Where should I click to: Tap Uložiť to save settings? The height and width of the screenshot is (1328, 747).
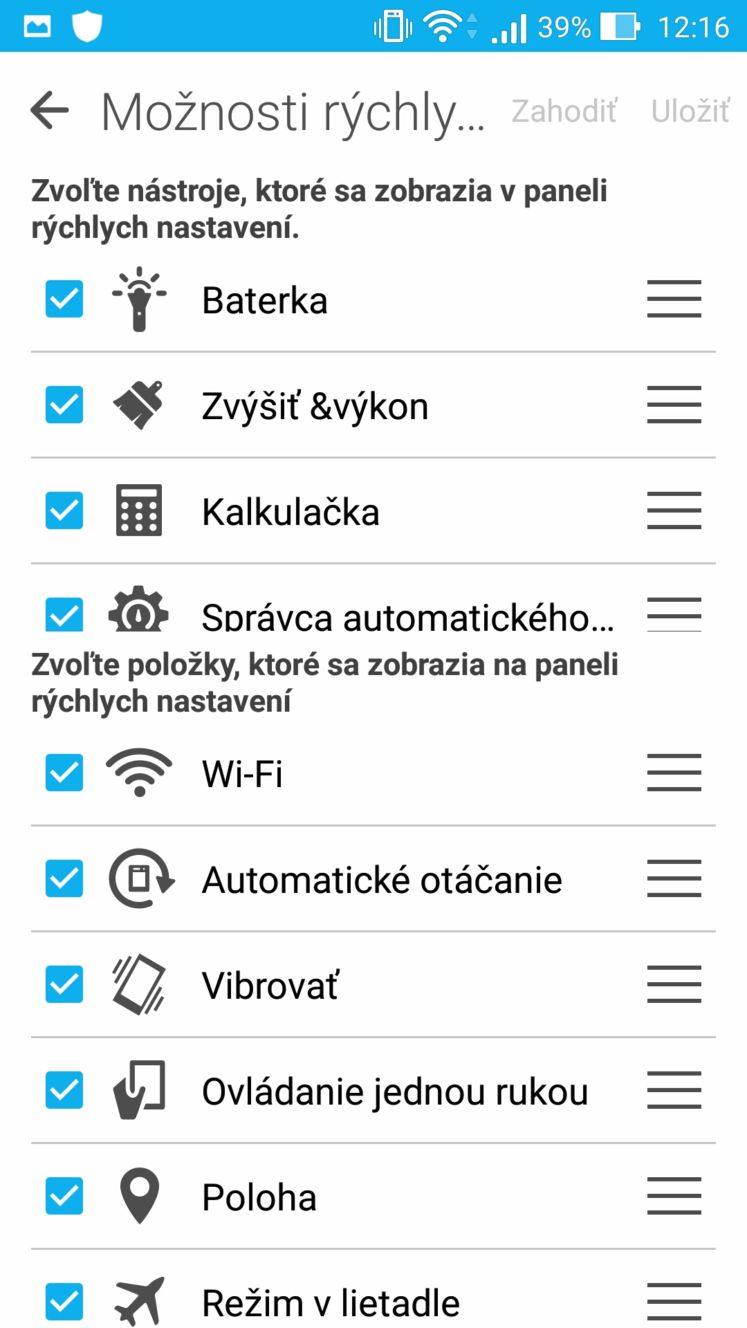[690, 111]
